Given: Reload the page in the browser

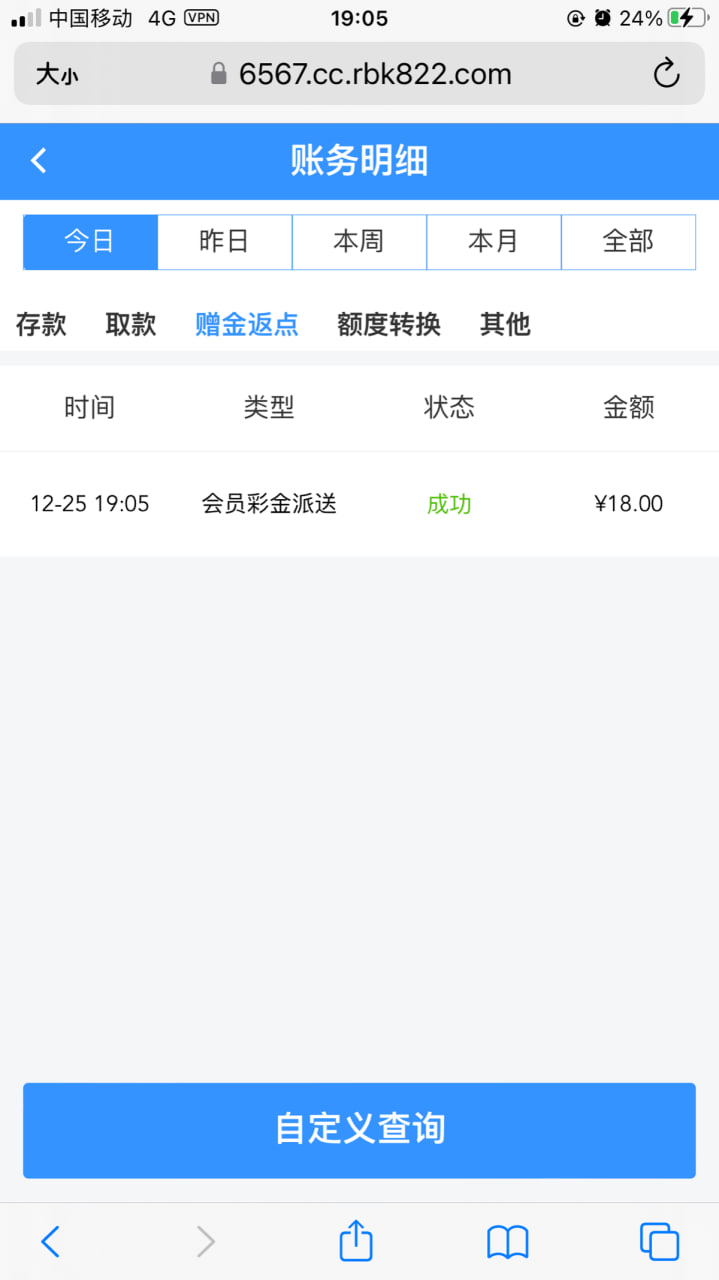Looking at the screenshot, I should [666, 73].
